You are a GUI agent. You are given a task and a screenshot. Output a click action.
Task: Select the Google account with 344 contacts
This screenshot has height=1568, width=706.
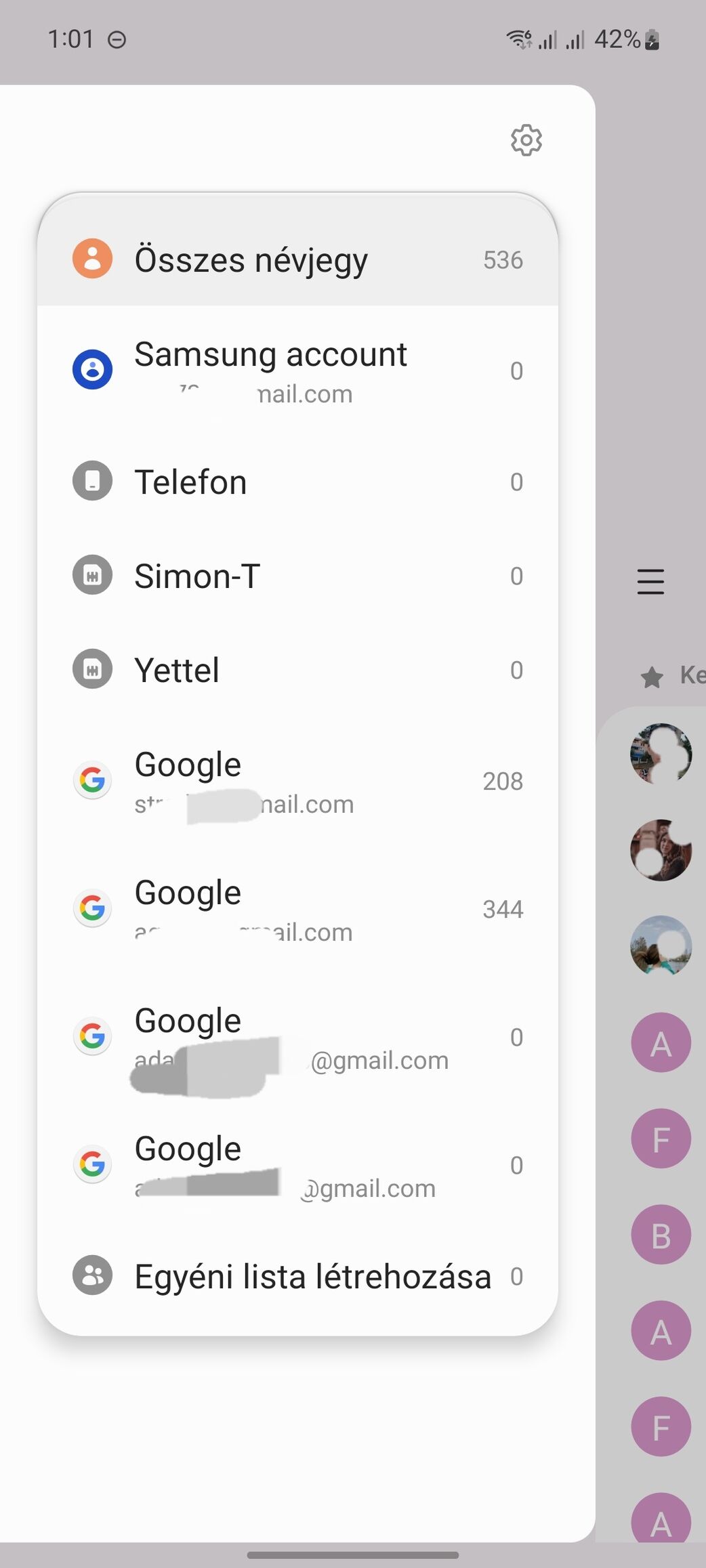pos(297,909)
